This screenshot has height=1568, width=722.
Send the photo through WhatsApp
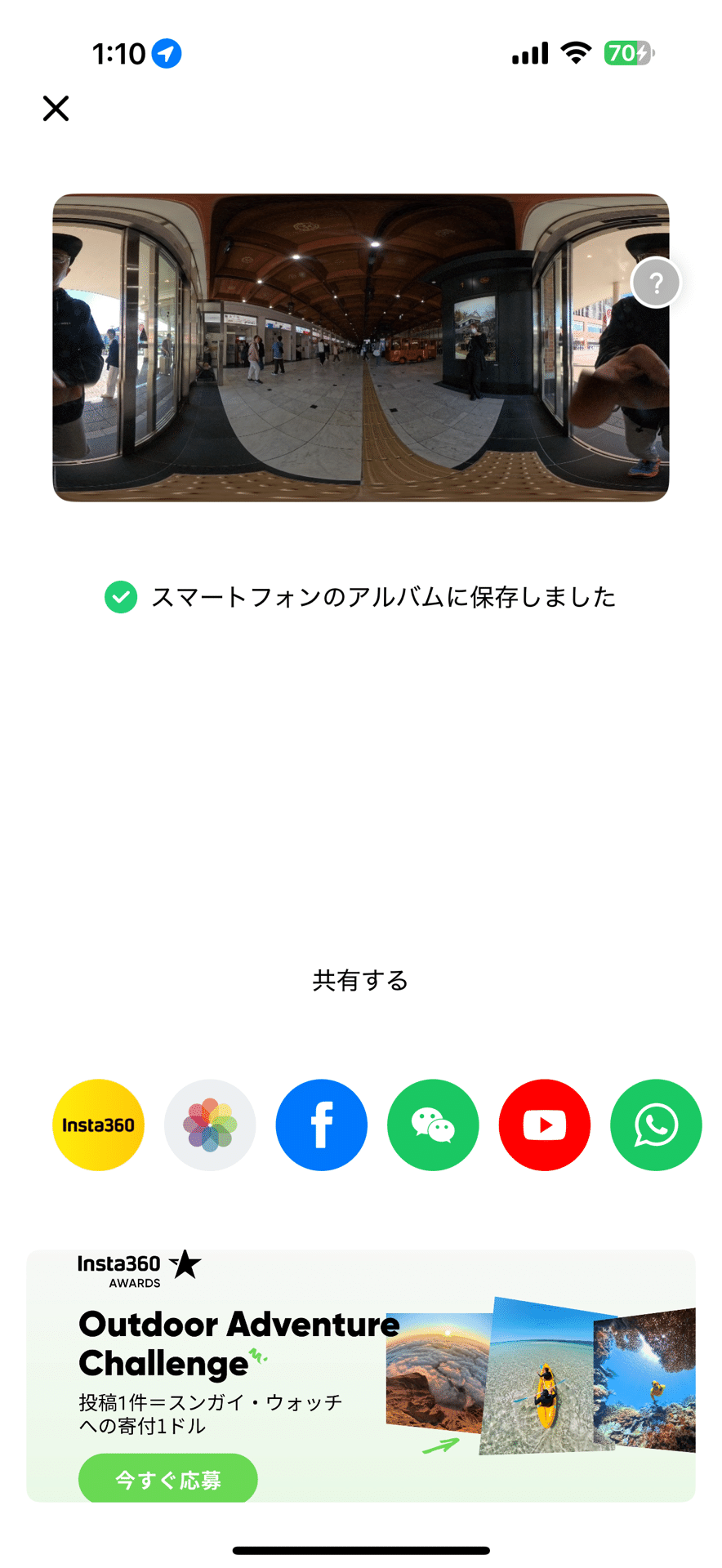click(x=656, y=1125)
